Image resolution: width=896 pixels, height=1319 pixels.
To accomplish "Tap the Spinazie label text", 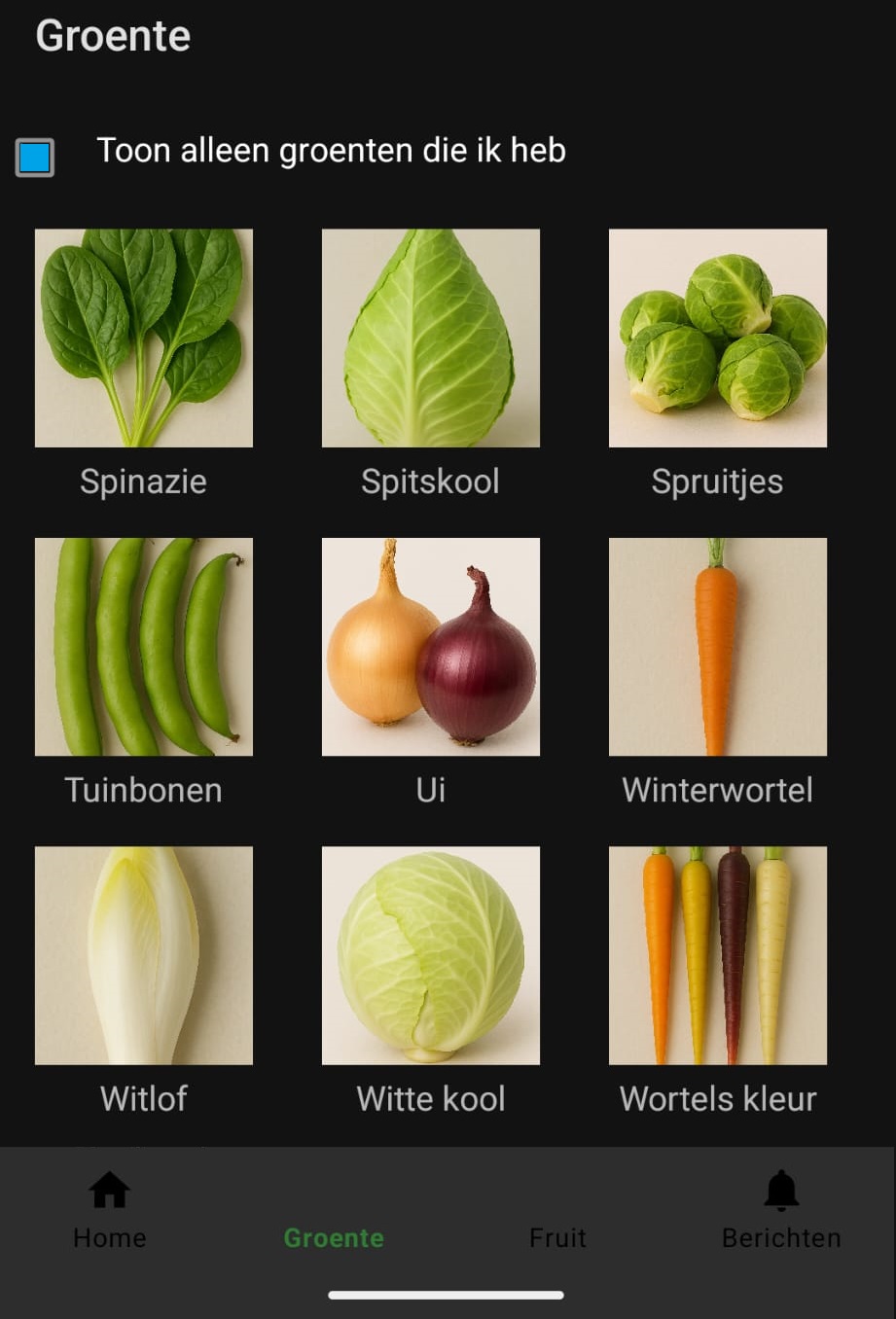I will [x=143, y=481].
